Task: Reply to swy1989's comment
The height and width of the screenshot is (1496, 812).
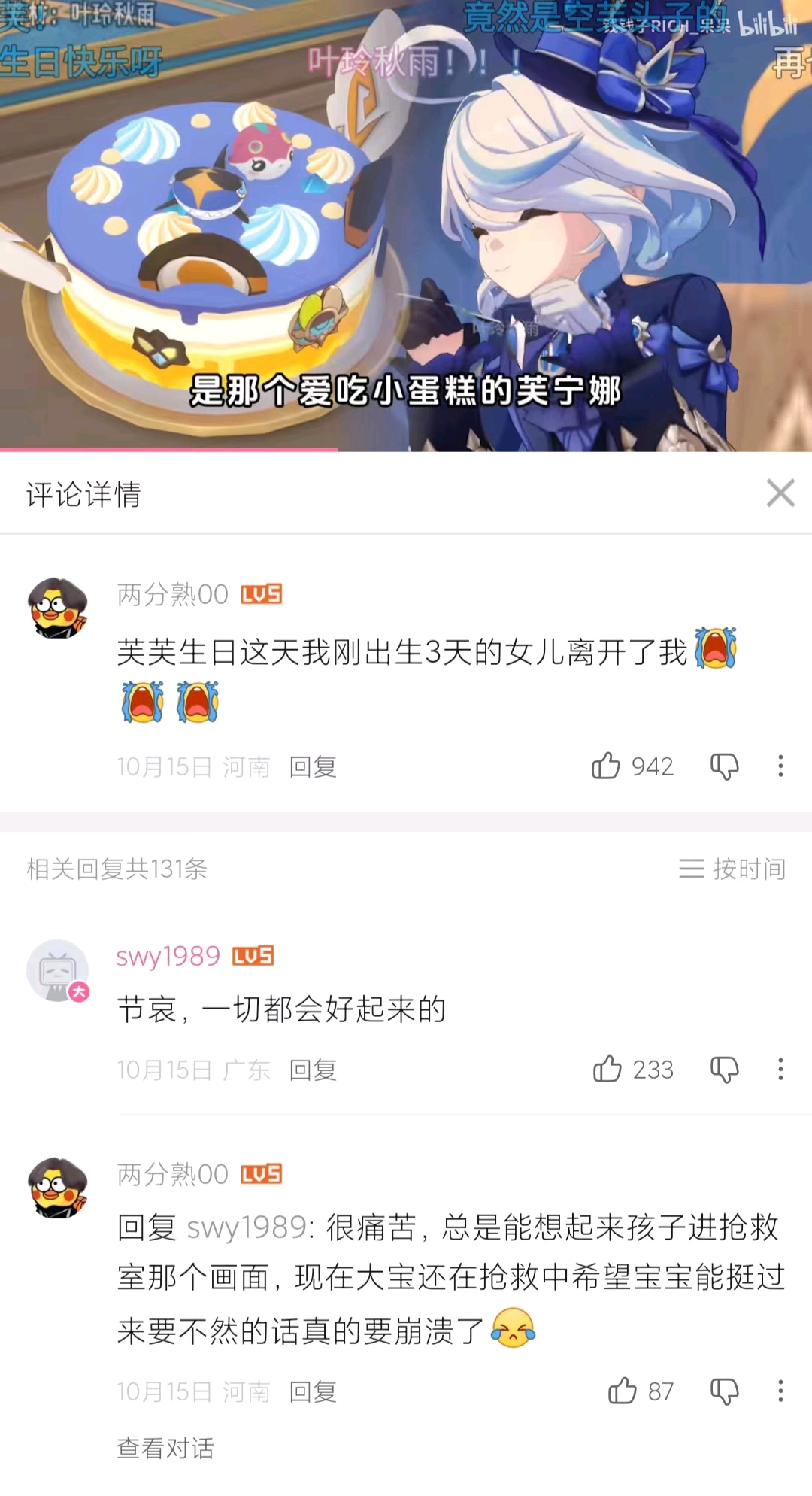Action: click(x=313, y=1070)
